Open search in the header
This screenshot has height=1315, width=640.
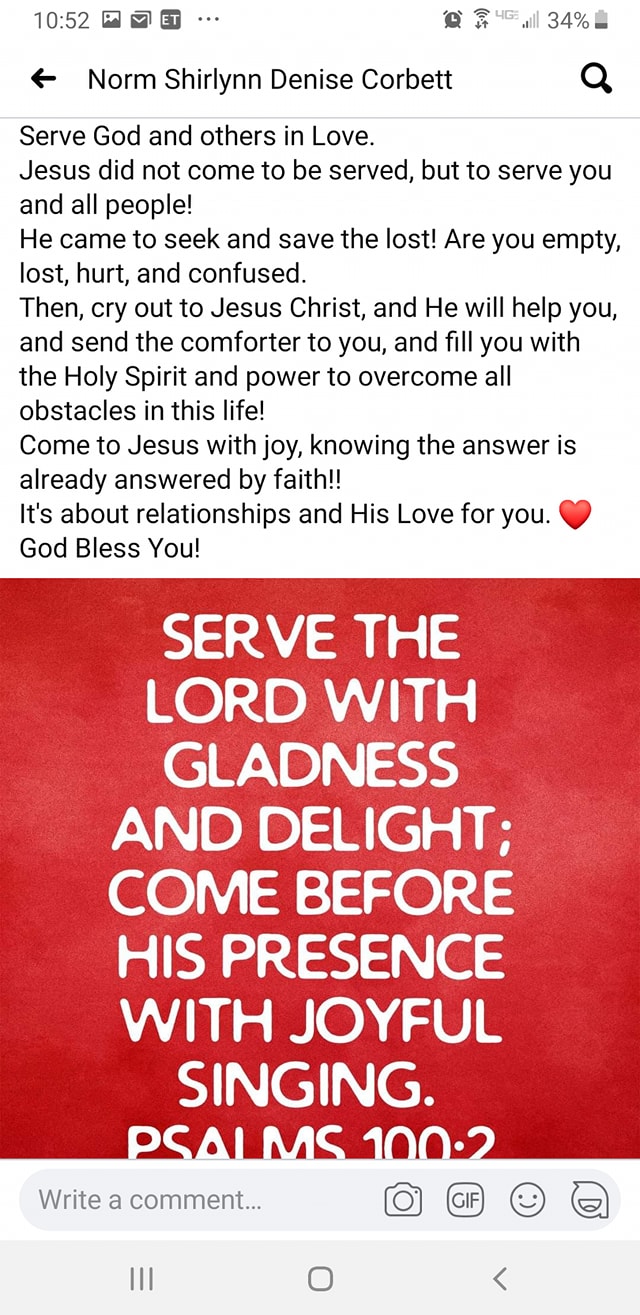[596, 80]
